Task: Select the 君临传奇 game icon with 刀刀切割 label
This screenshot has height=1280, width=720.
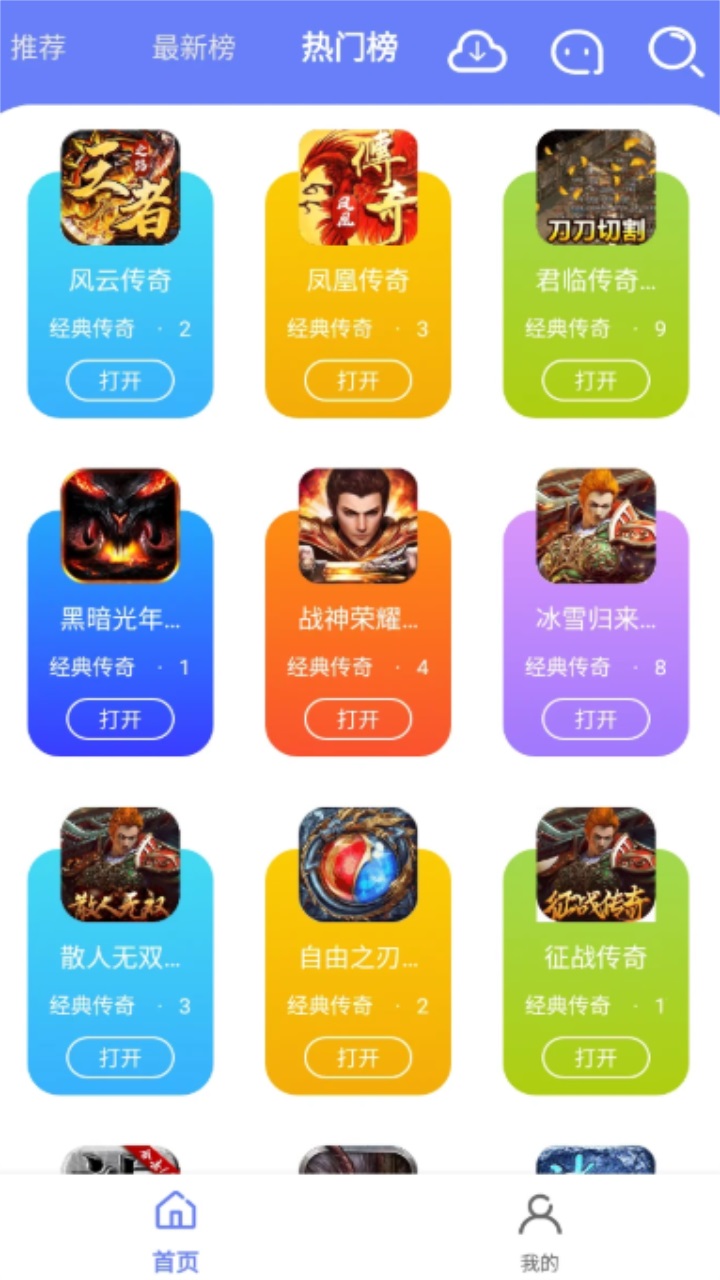Action: [596, 188]
